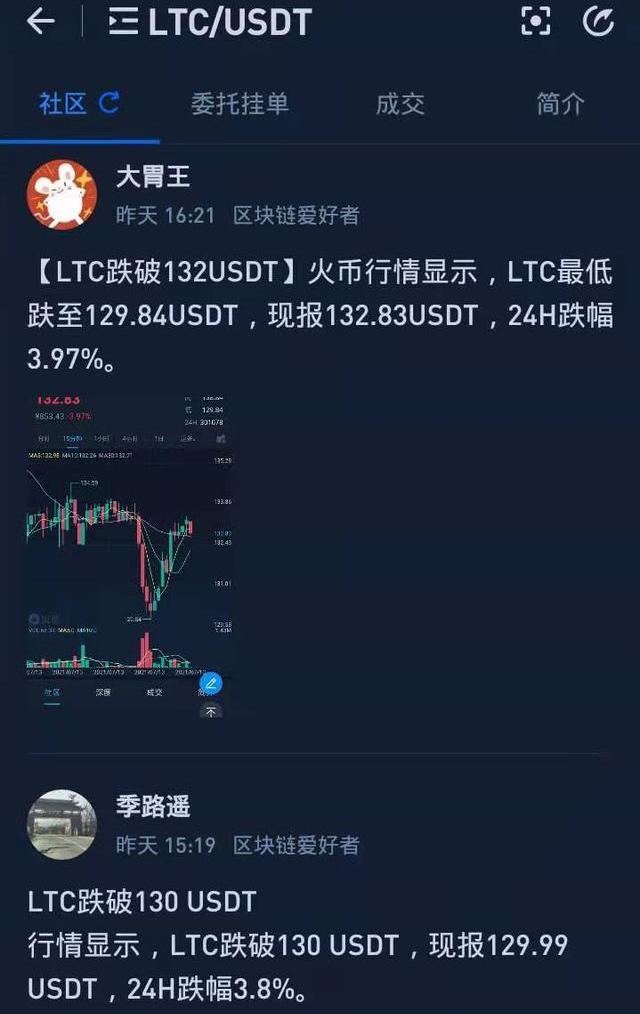The height and width of the screenshot is (1014, 640).
Task: Go back using the top-left arrow
Action: coord(40,22)
